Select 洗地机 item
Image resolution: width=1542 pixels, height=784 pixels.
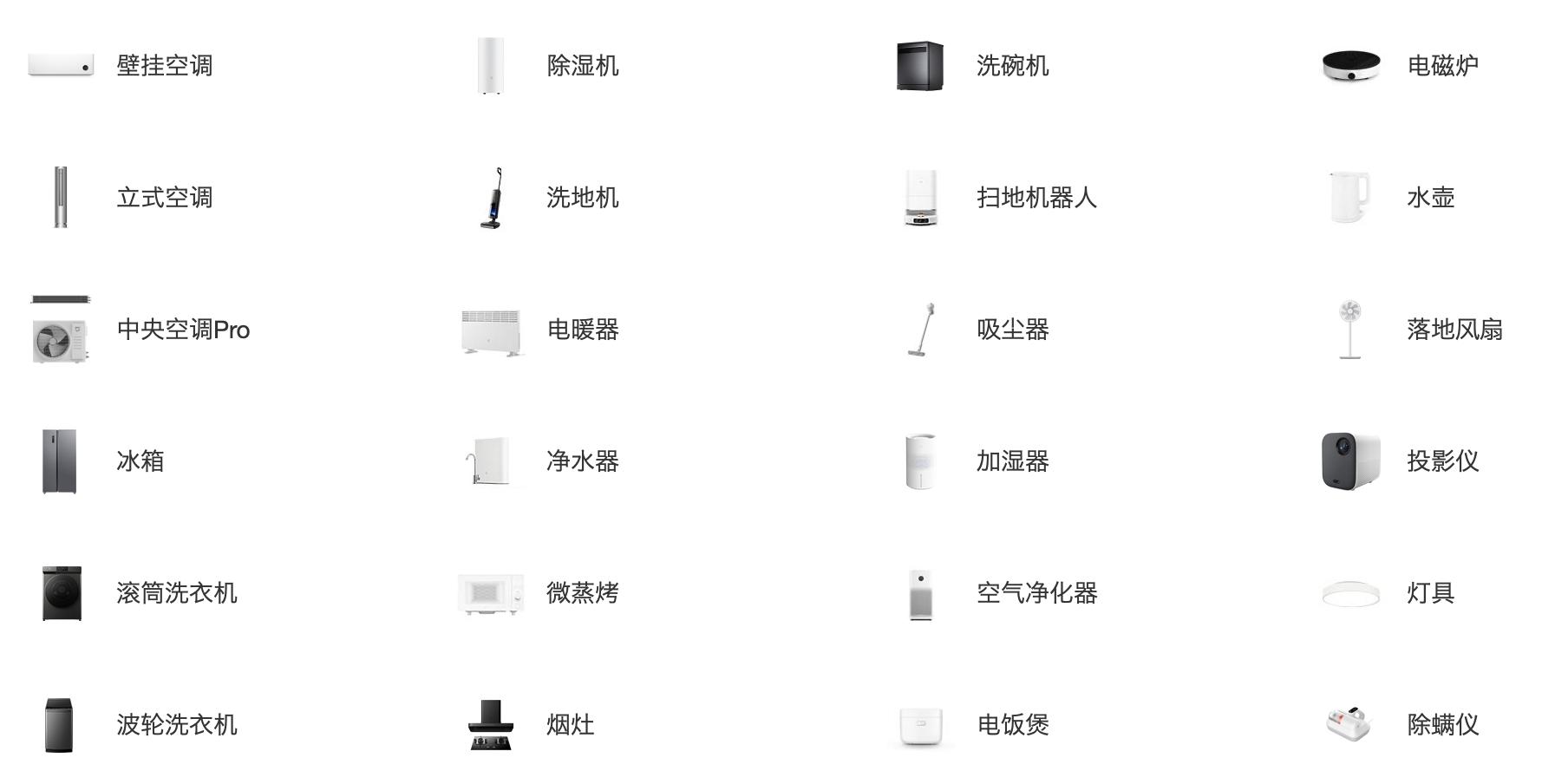(x=583, y=198)
